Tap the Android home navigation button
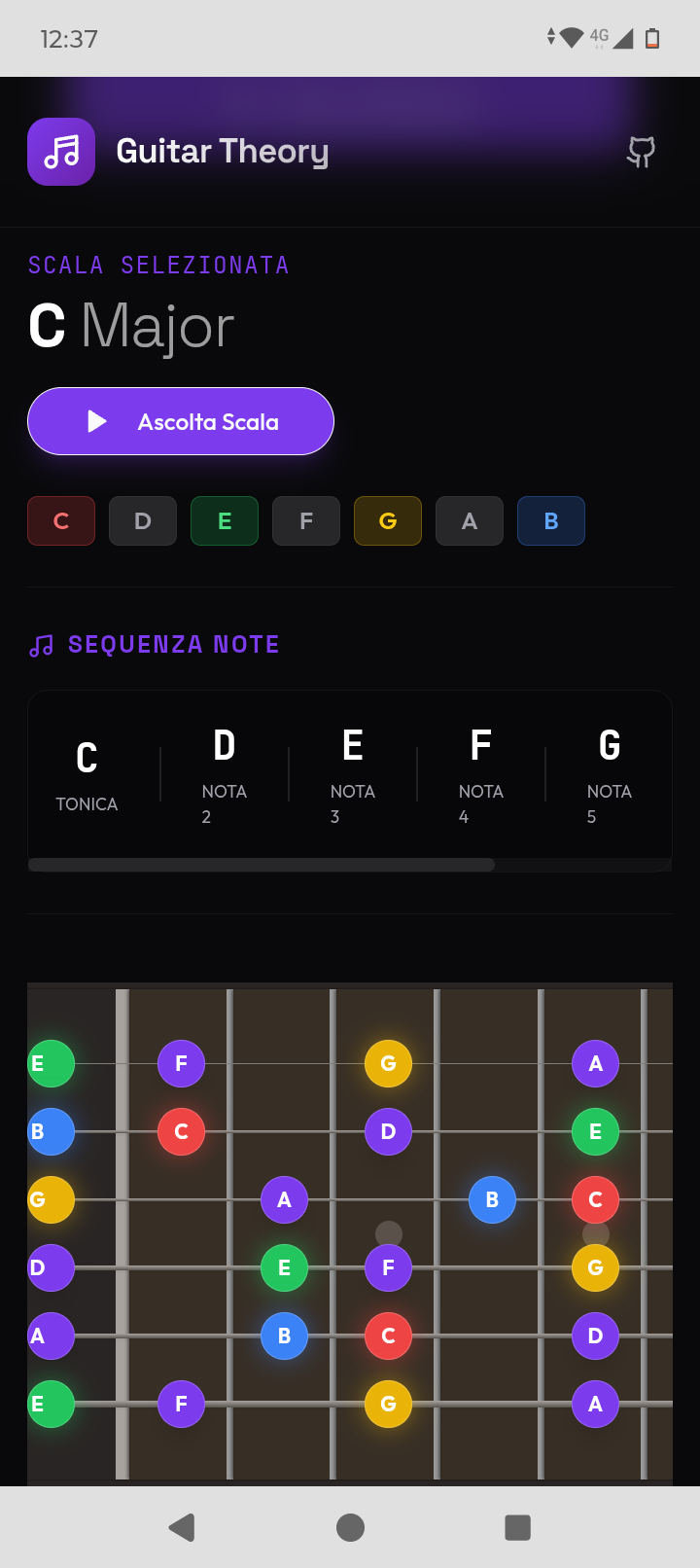Screen dimensions: 700x1568 click(350, 1527)
